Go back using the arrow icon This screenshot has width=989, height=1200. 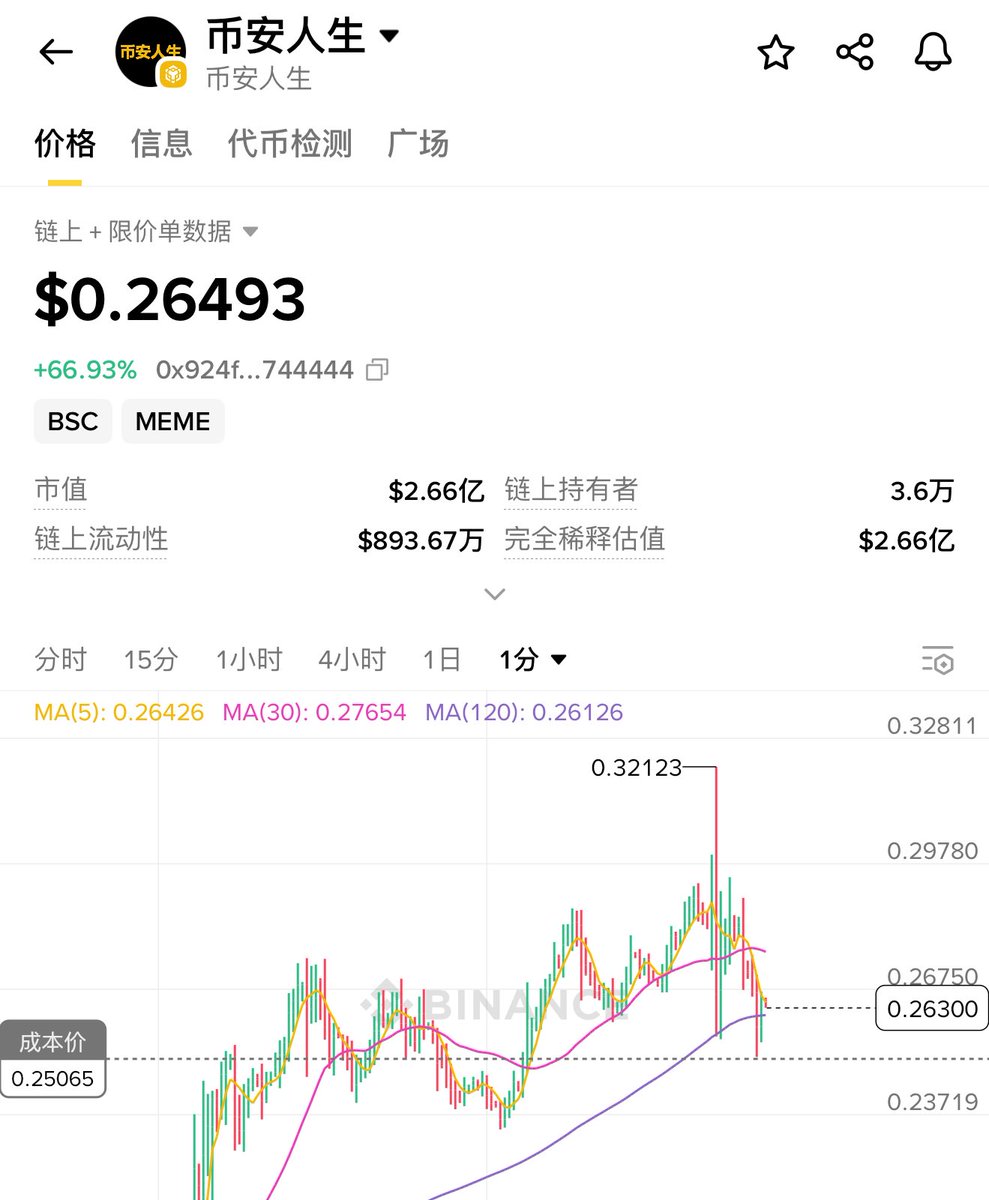55,53
